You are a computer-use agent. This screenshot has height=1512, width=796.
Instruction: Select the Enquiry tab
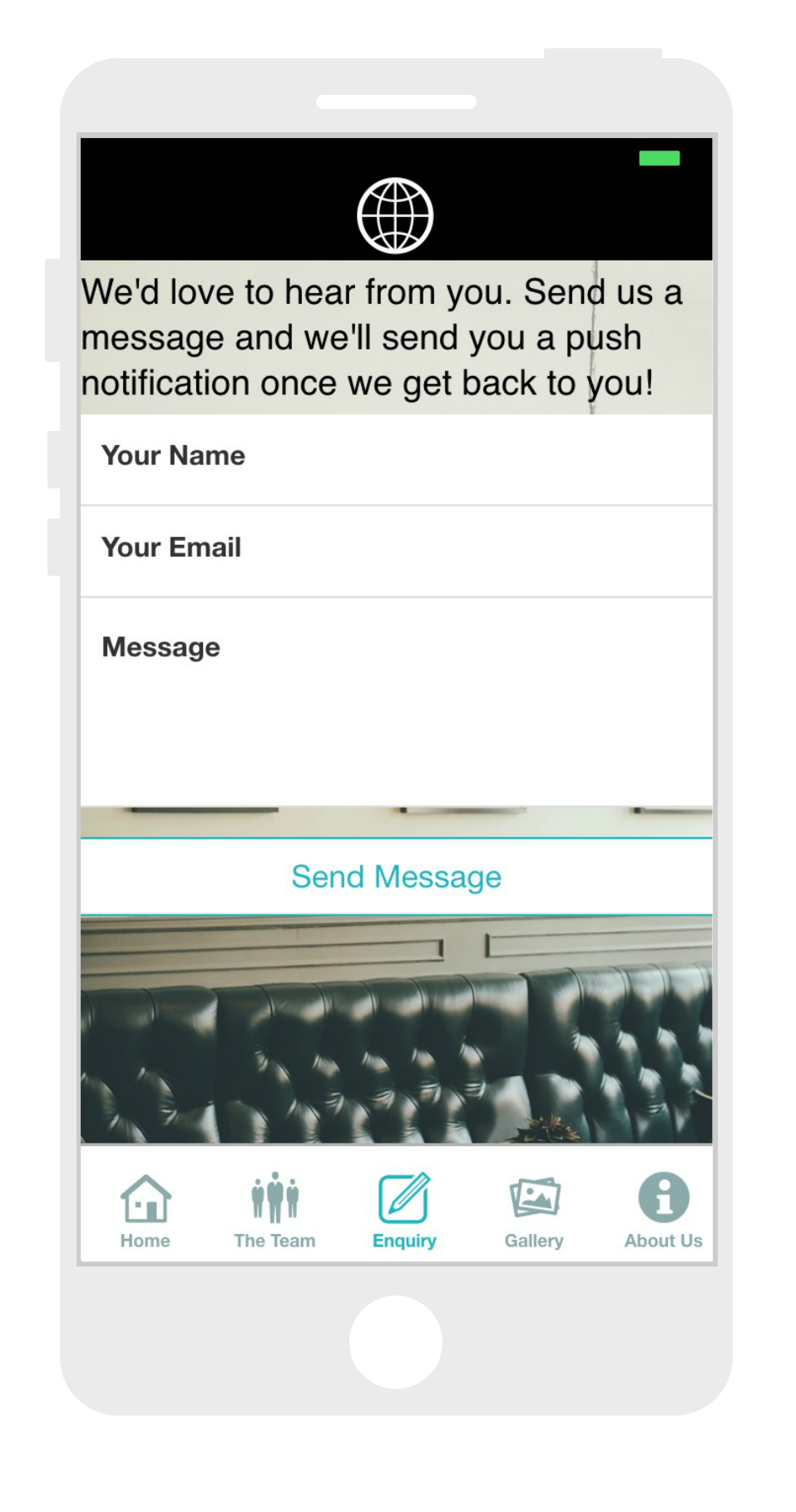(x=404, y=1210)
